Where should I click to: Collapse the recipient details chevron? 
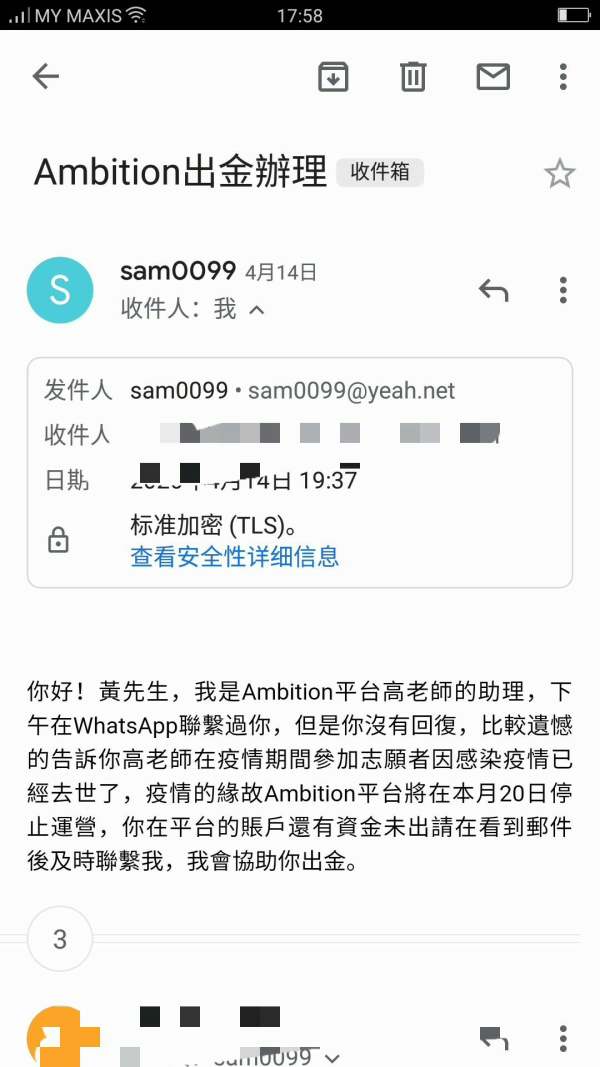click(x=256, y=311)
